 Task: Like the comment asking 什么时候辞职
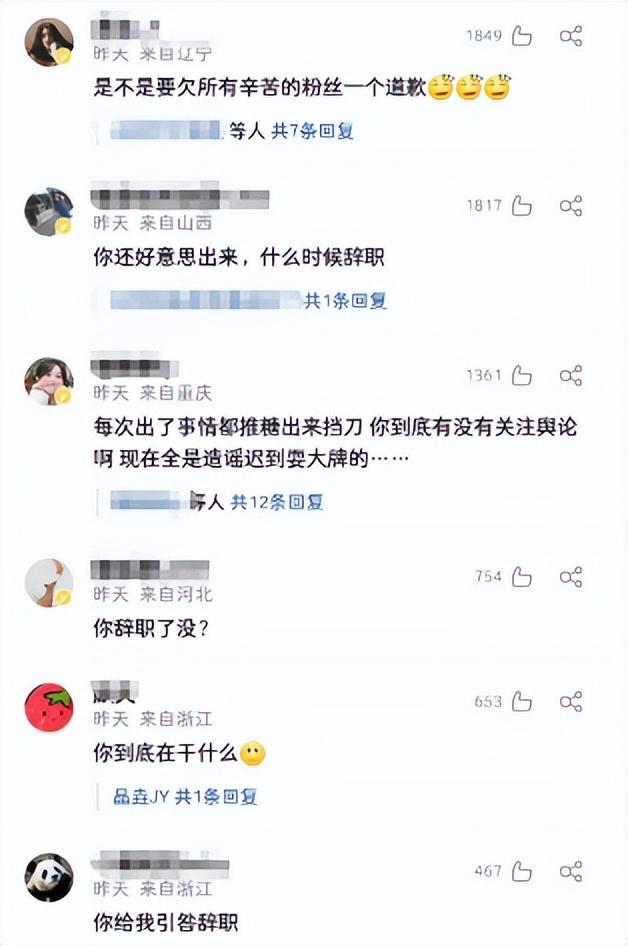[521, 206]
